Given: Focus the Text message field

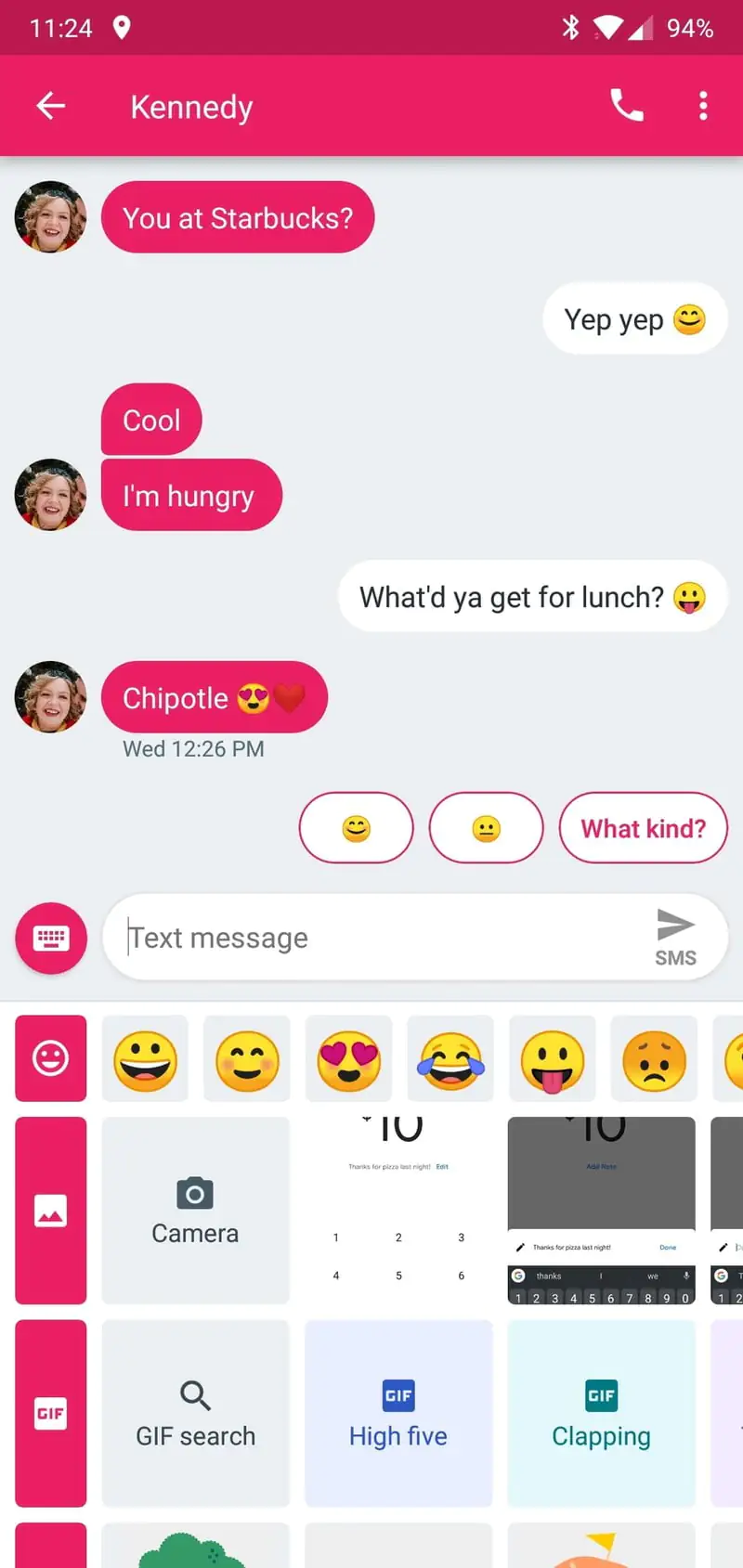Looking at the screenshot, I should (x=371, y=938).
